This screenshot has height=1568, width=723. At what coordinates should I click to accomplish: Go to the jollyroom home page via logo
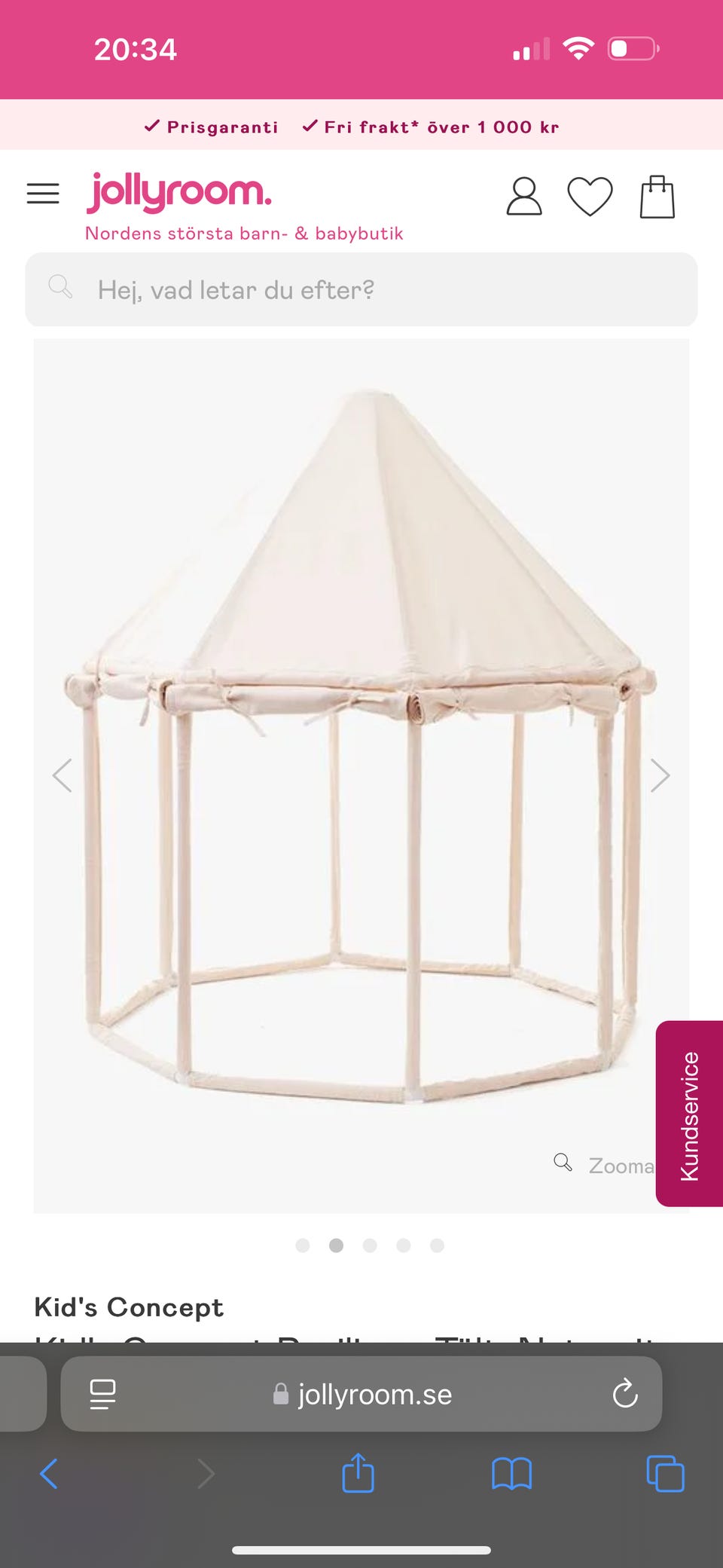(179, 192)
